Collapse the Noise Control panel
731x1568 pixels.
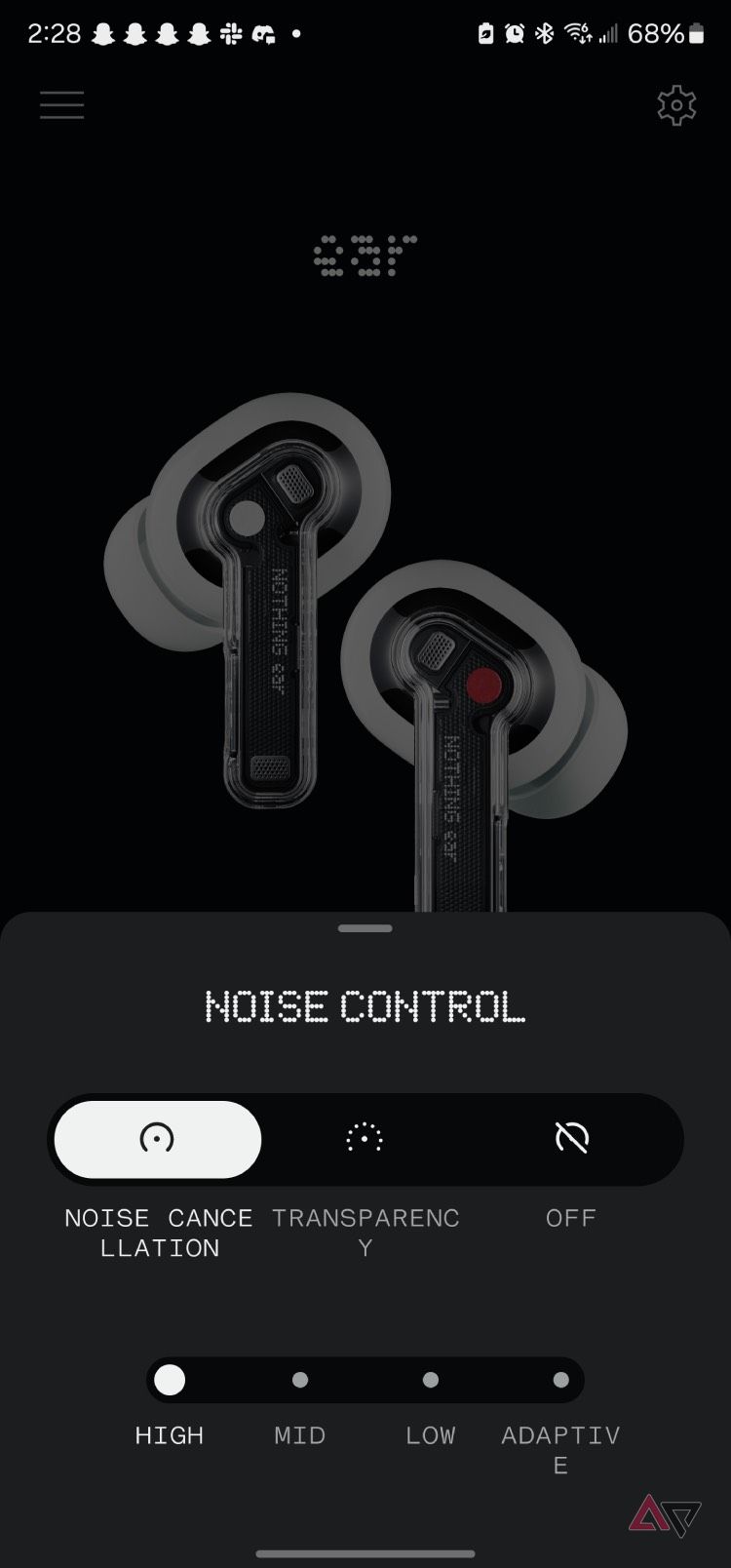[x=365, y=928]
